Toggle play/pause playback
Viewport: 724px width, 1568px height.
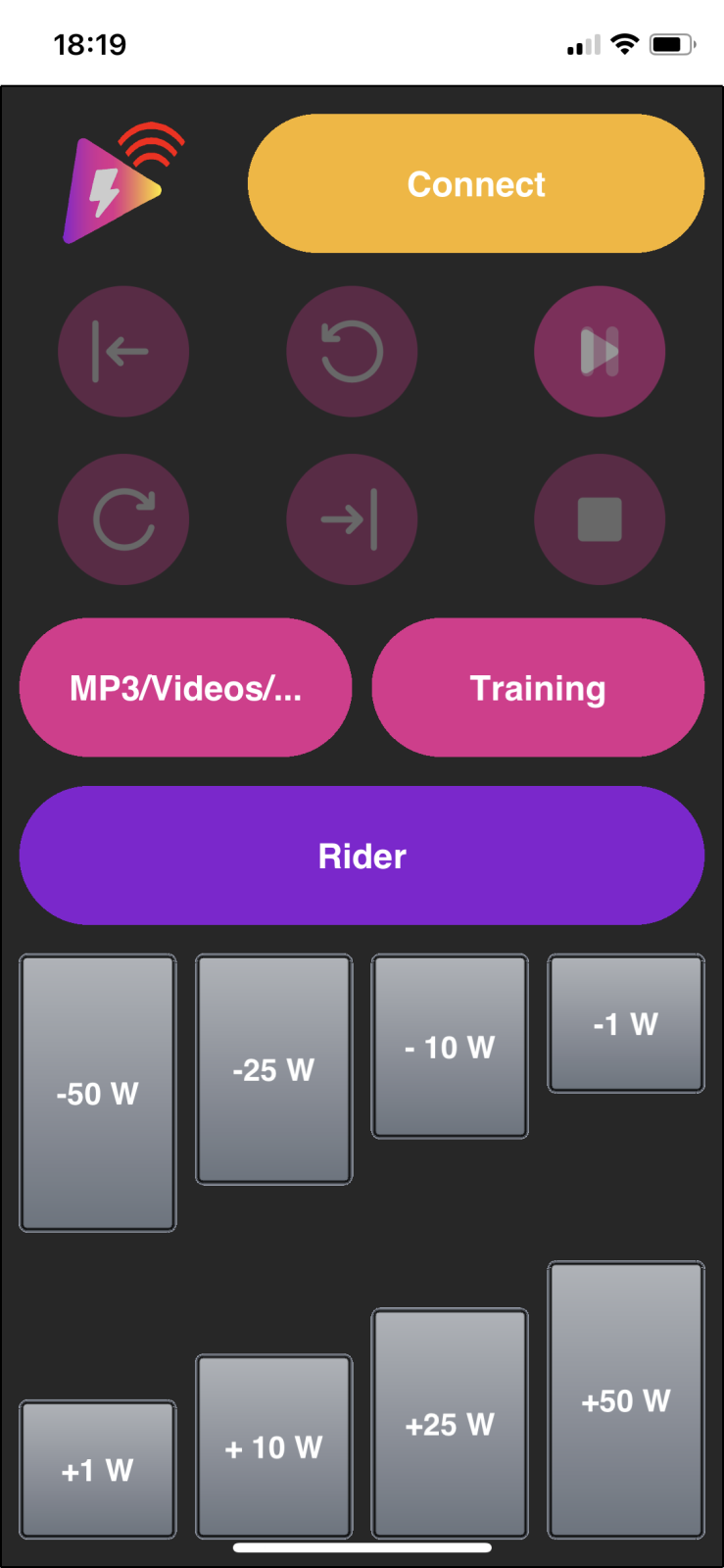coord(600,352)
